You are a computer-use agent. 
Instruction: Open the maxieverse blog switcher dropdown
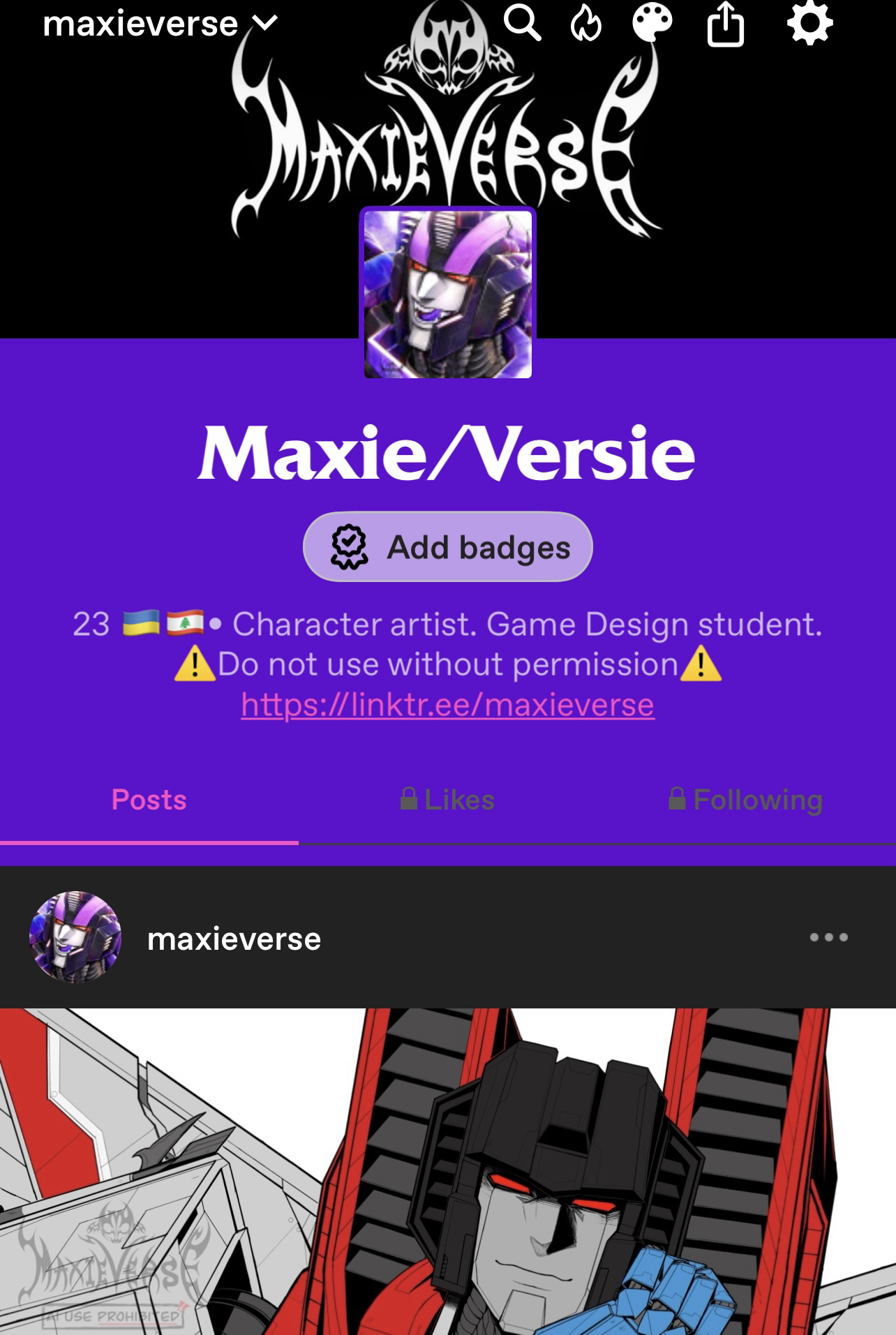160,24
